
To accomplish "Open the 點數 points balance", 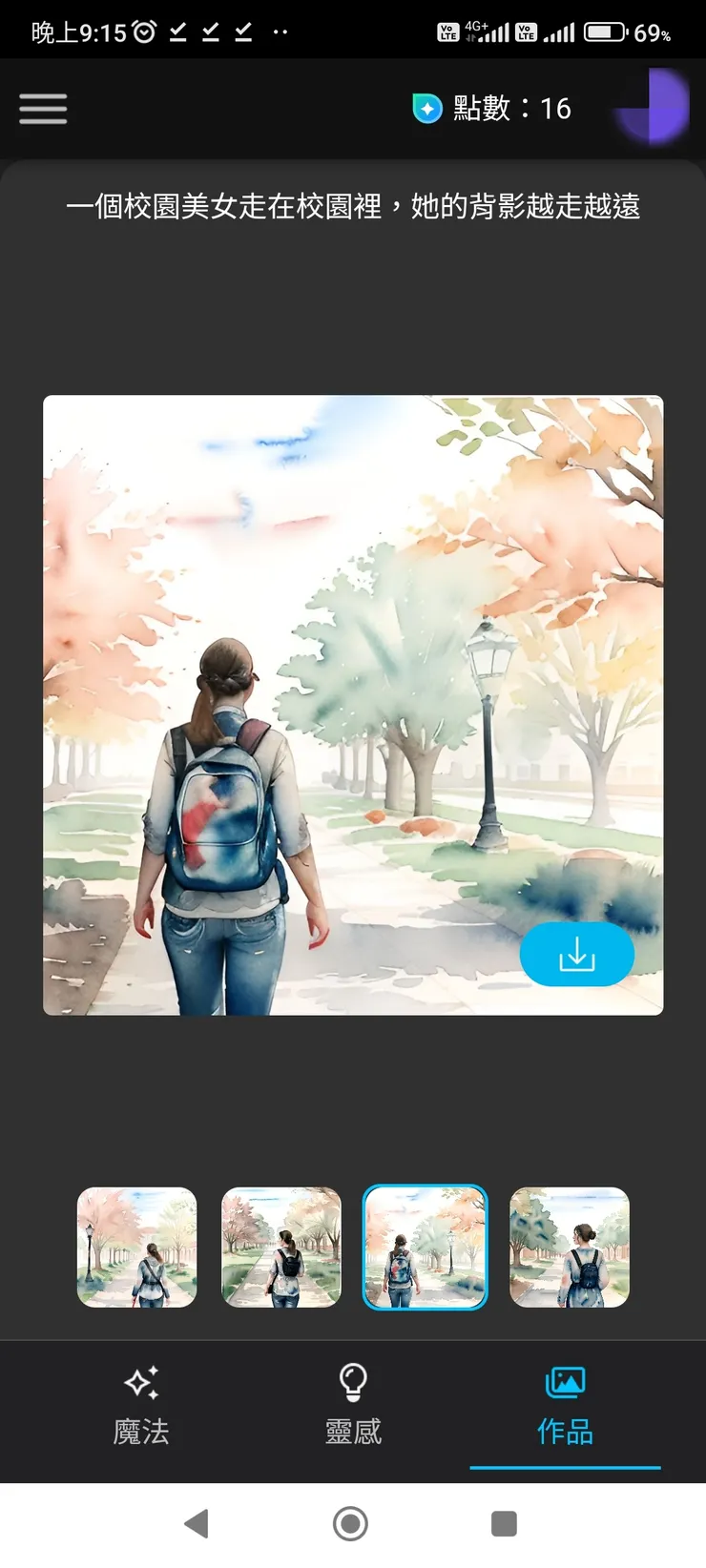I will tap(492, 109).
